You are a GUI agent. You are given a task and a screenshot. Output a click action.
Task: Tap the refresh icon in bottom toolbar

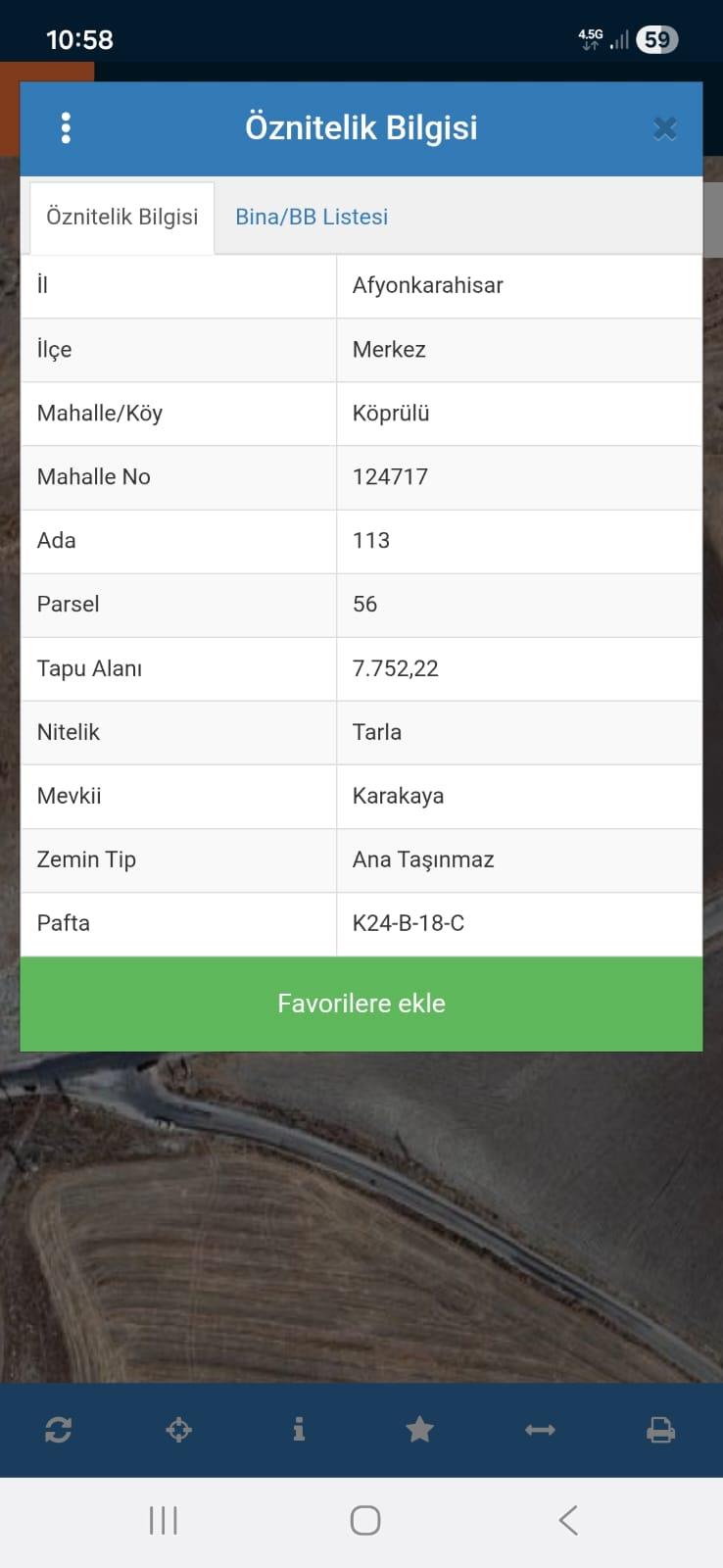pos(58,1430)
